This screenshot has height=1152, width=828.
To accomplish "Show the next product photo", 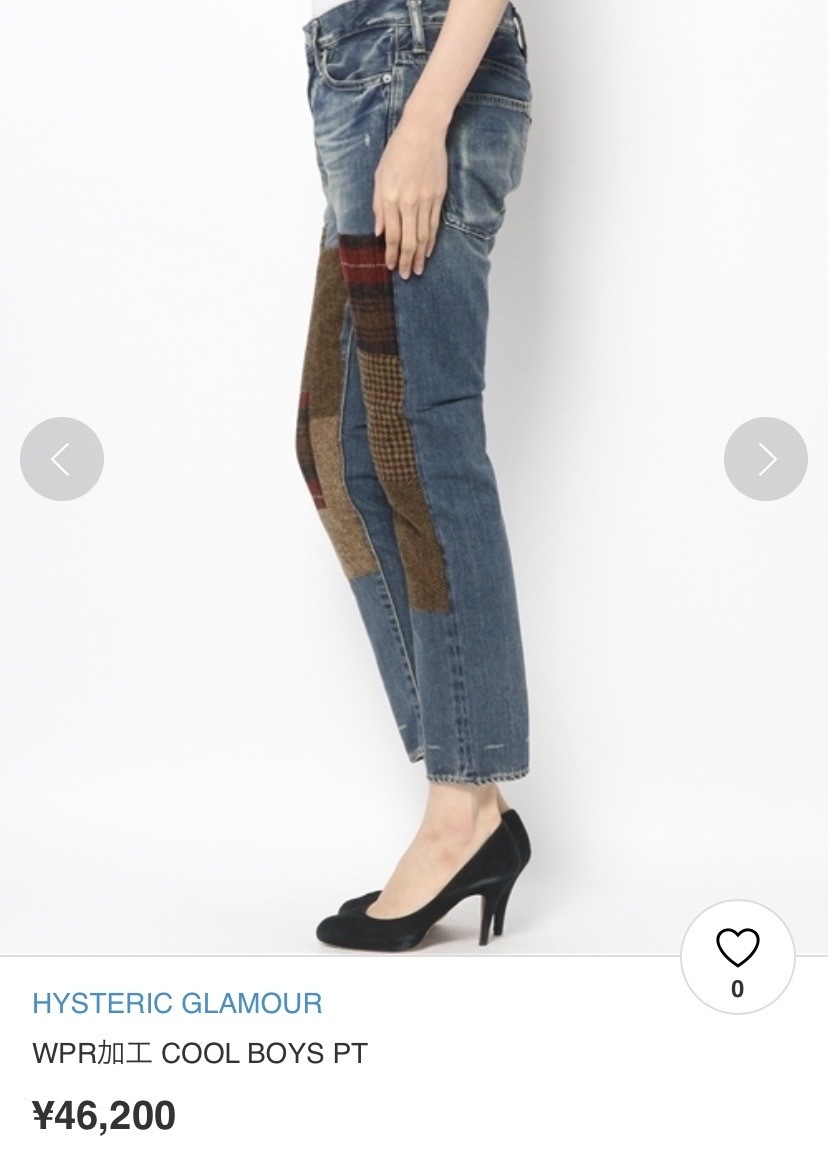I will tap(765, 459).
